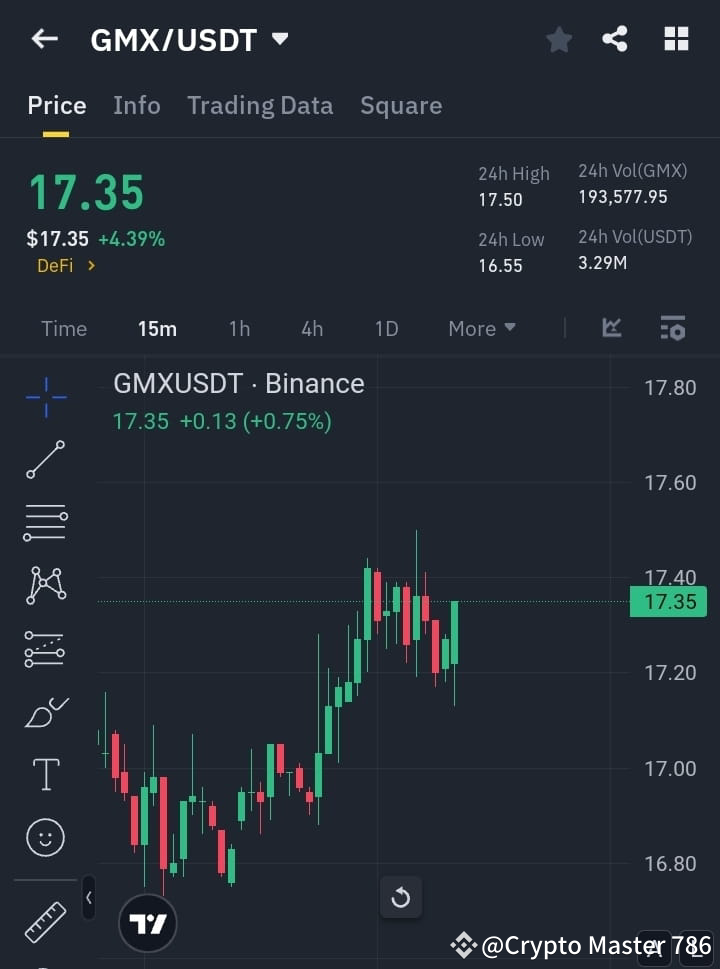The width and height of the screenshot is (720, 969).
Task: Open the chart settings with gear icon
Action: (672, 328)
